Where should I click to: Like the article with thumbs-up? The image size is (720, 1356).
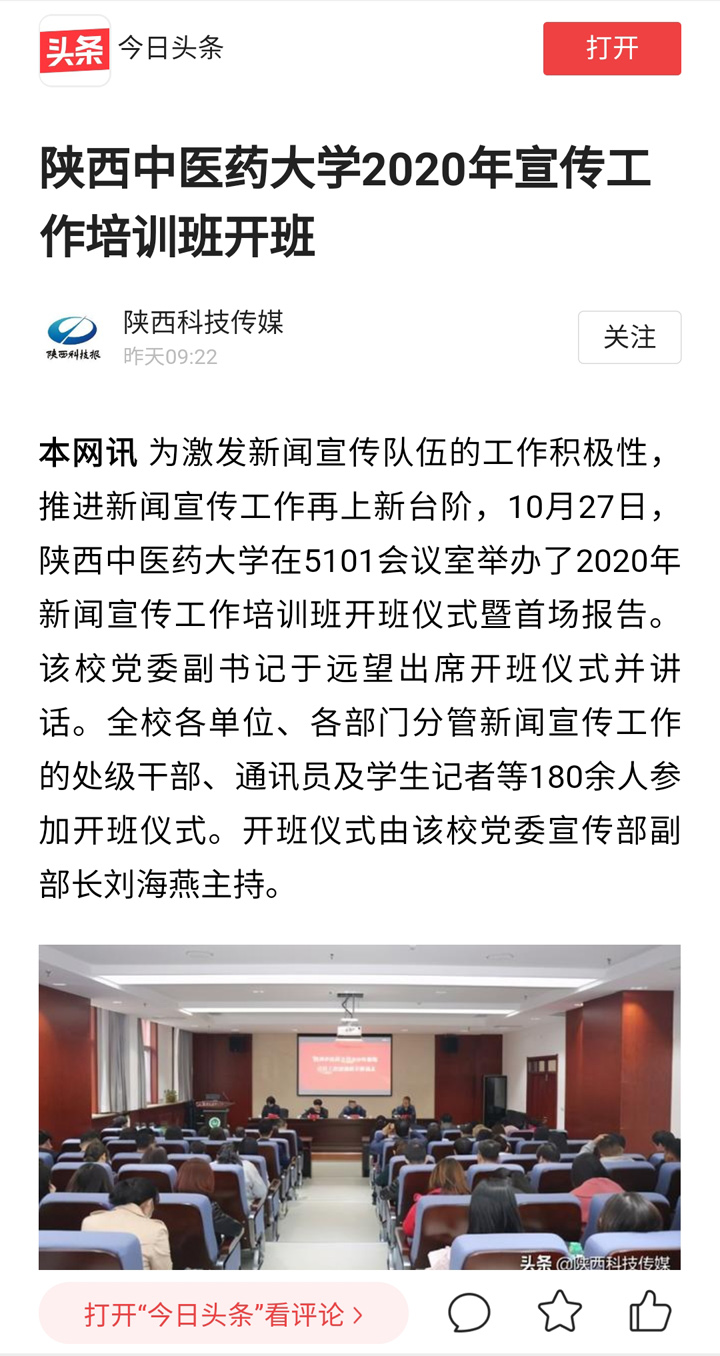click(x=649, y=1313)
